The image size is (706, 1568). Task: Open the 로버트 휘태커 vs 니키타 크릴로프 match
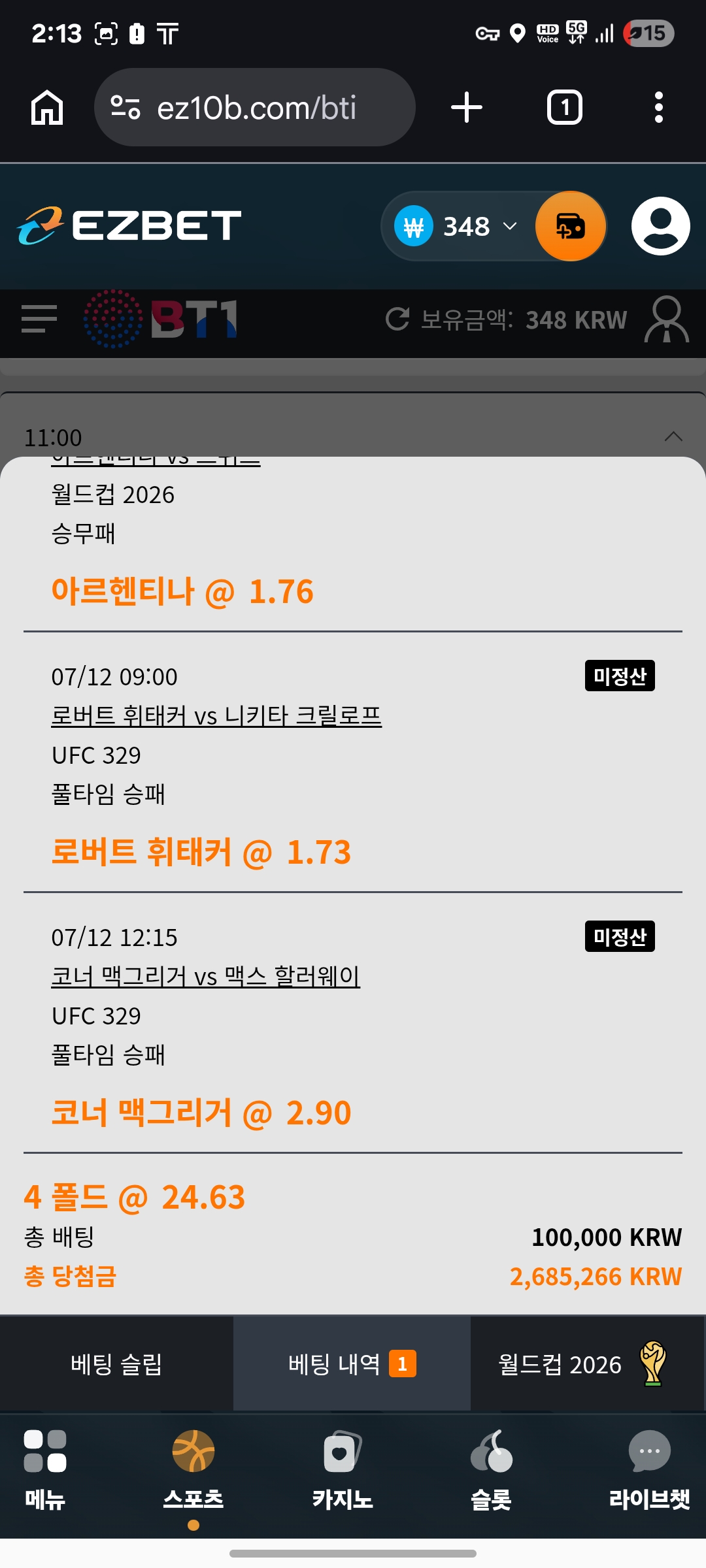216,715
